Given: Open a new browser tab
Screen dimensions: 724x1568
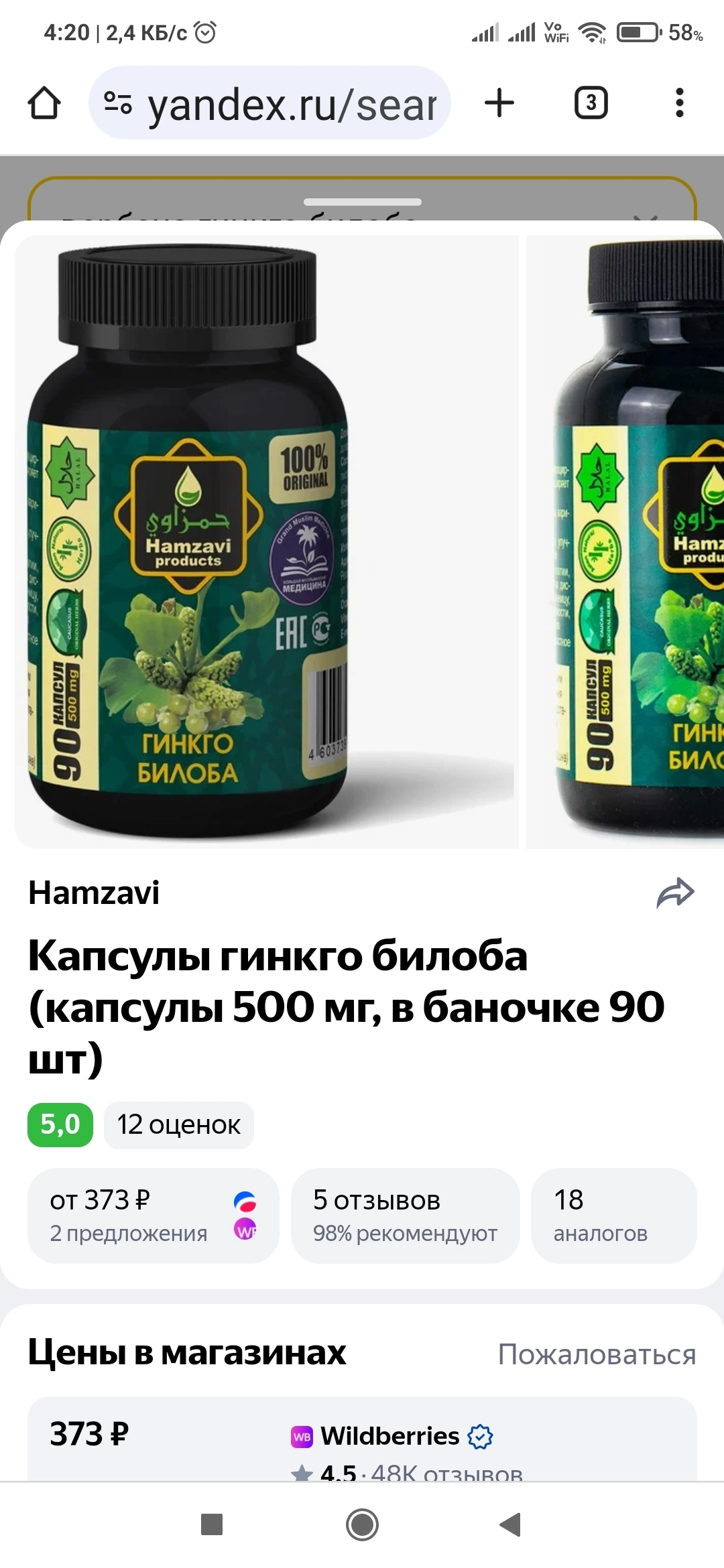Looking at the screenshot, I should click(x=499, y=103).
